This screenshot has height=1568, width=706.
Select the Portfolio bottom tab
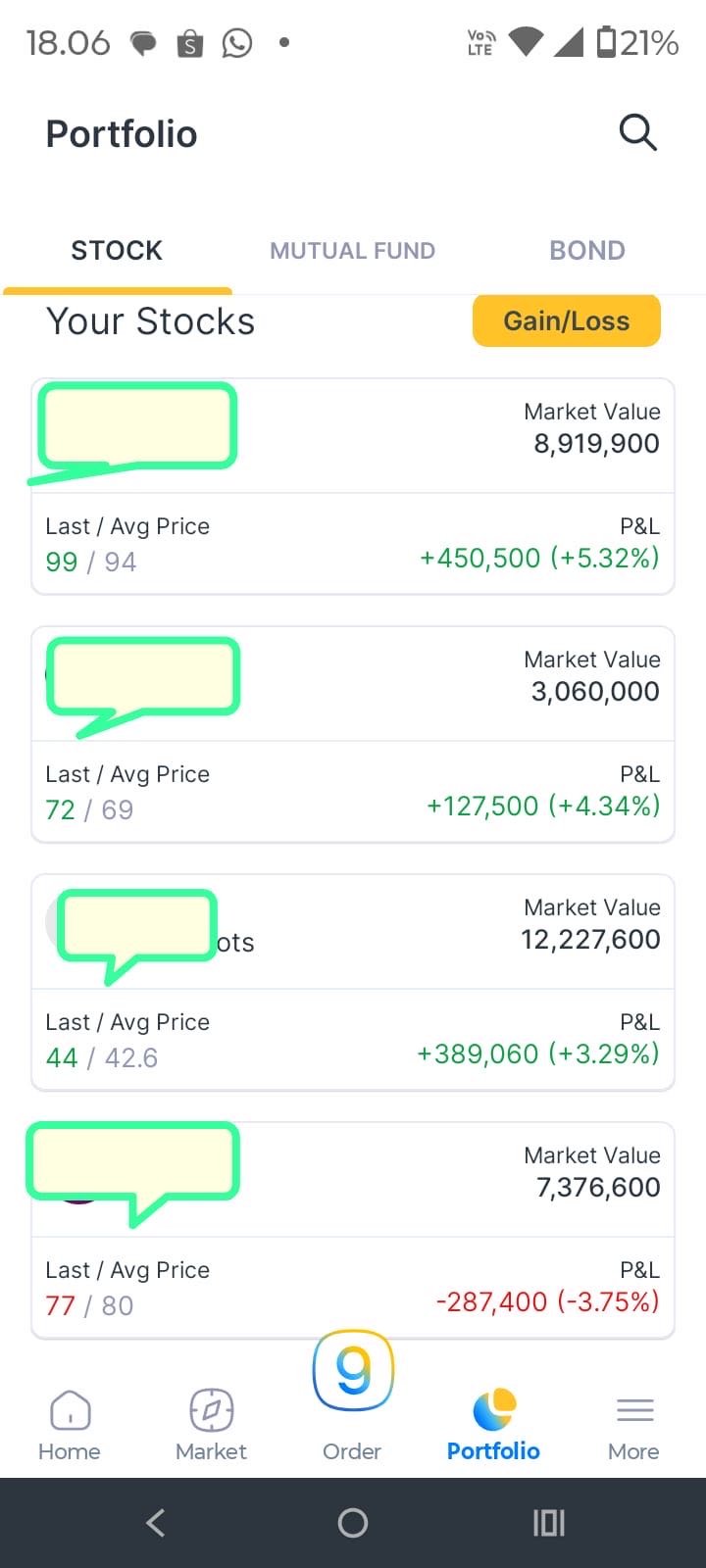click(x=493, y=1426)
